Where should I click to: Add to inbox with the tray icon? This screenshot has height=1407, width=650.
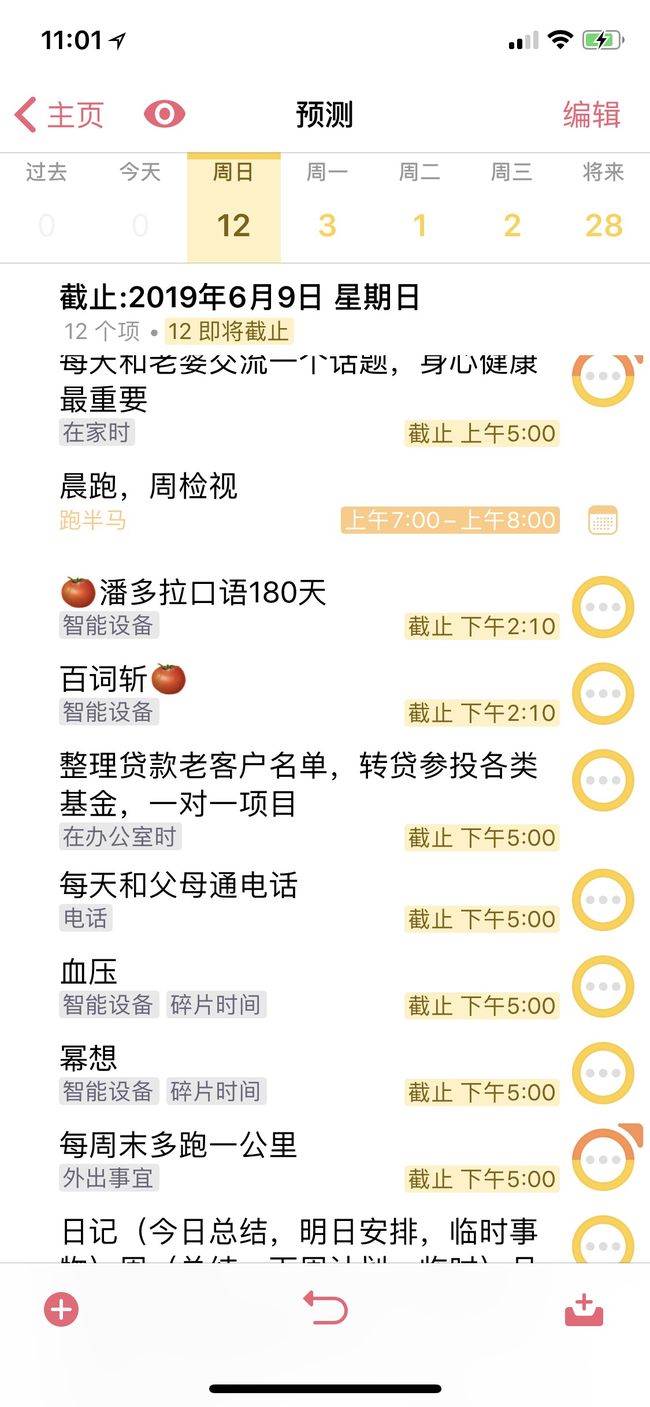(x=584, y=1309)
